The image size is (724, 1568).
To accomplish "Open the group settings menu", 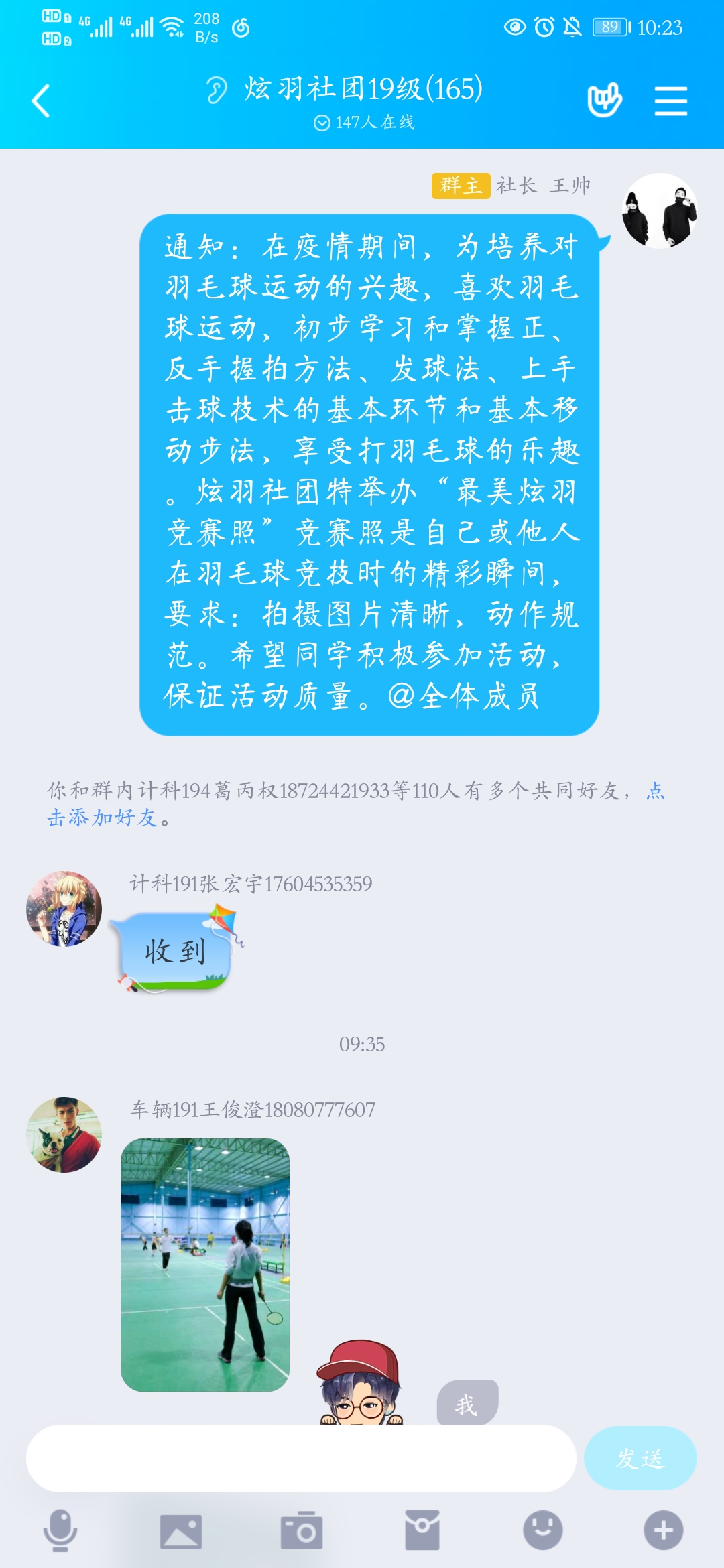I will (670, 101).
